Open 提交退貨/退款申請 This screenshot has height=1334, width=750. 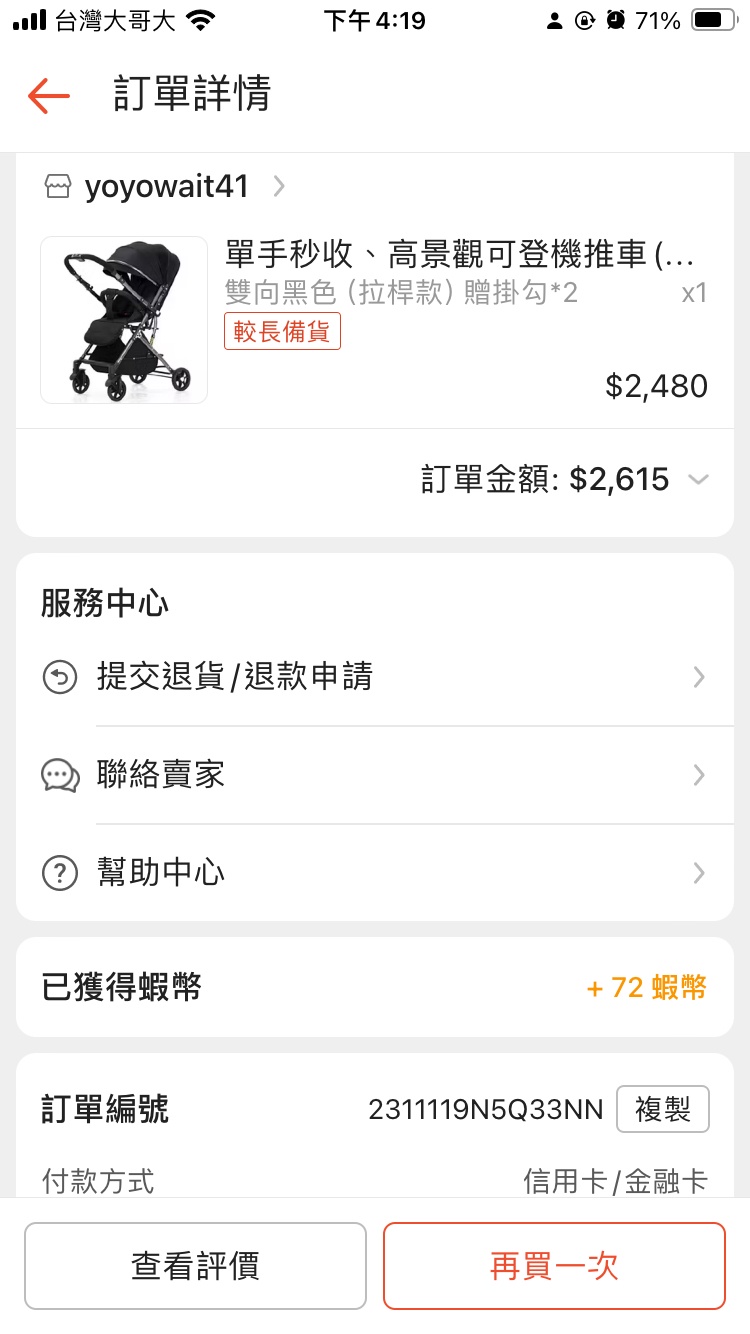pyautogui.click(x=374, y=678)
